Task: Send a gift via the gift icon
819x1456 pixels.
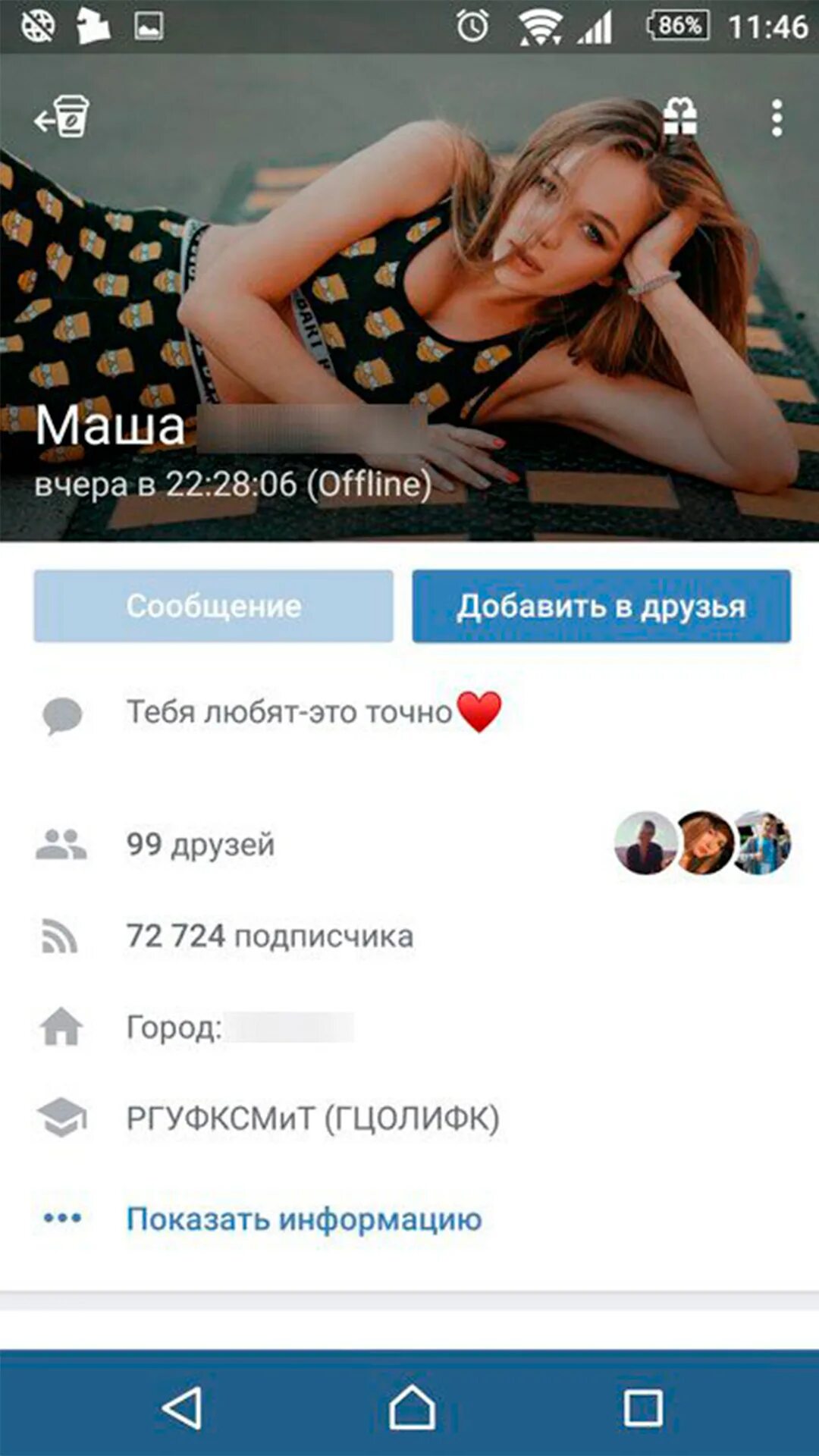Action: (679, 118)
